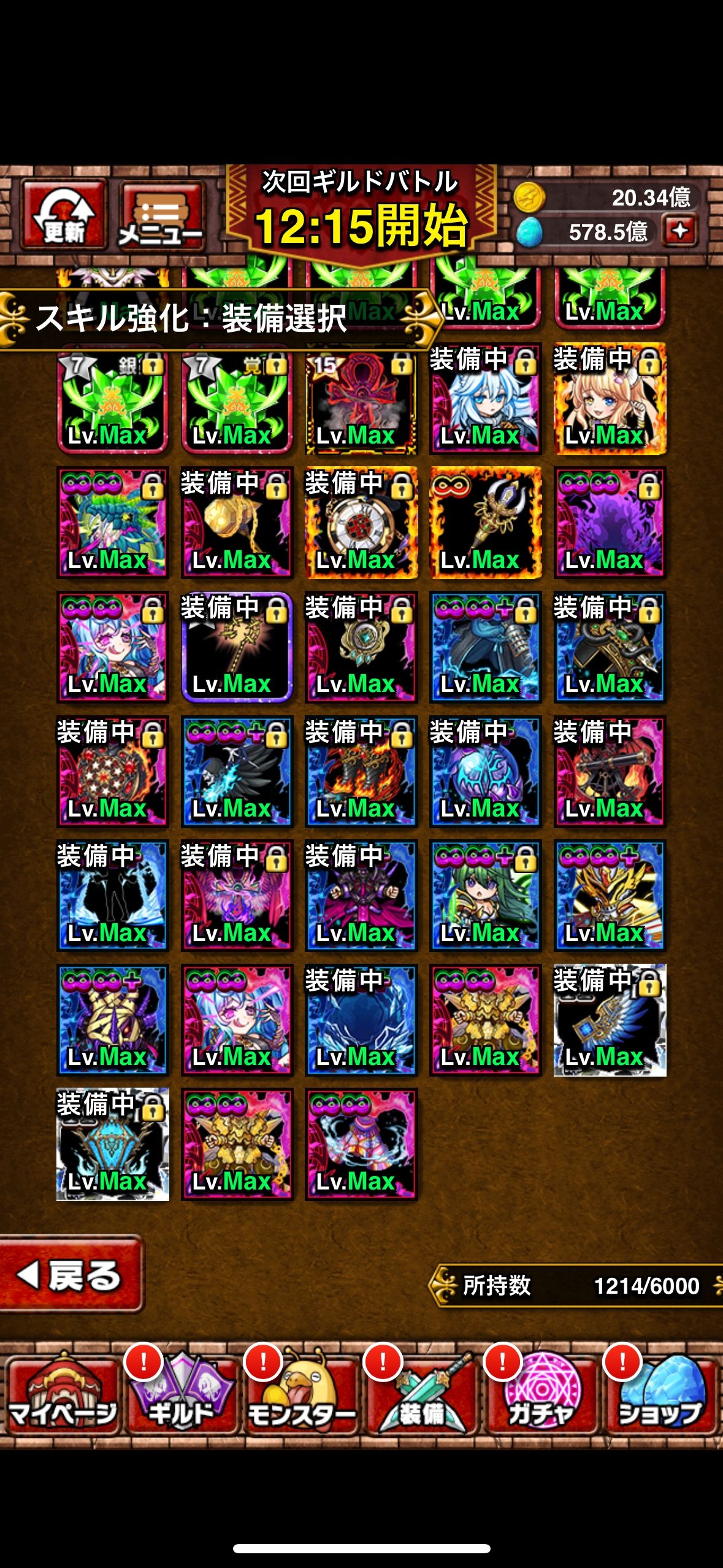Open the 装備 tab
The image size is (723, 1568).
[422, 1392]
